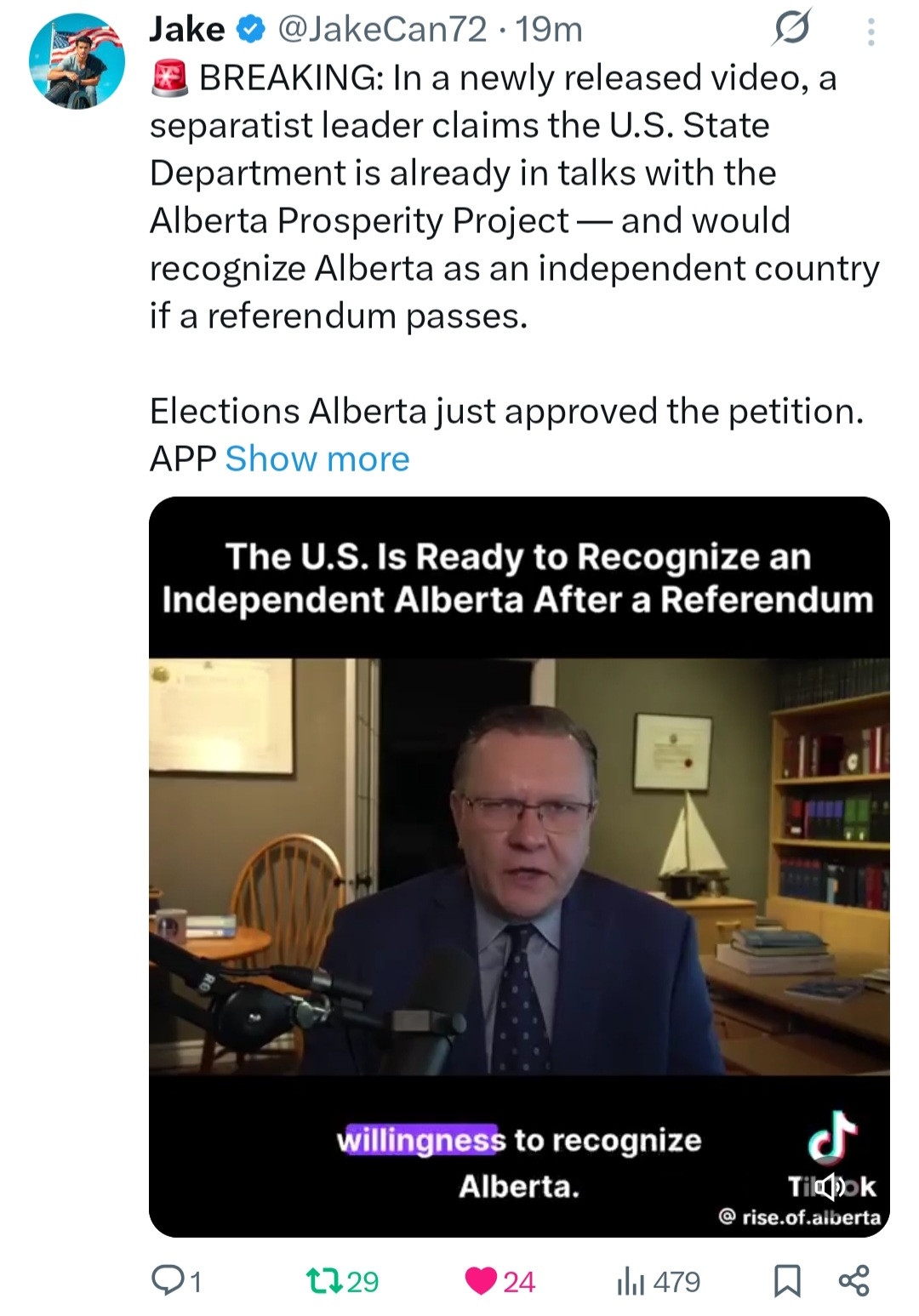Open the @JakeCan72 username link
This screenshot has height=1316, width=919.
(x=382, y=30)
